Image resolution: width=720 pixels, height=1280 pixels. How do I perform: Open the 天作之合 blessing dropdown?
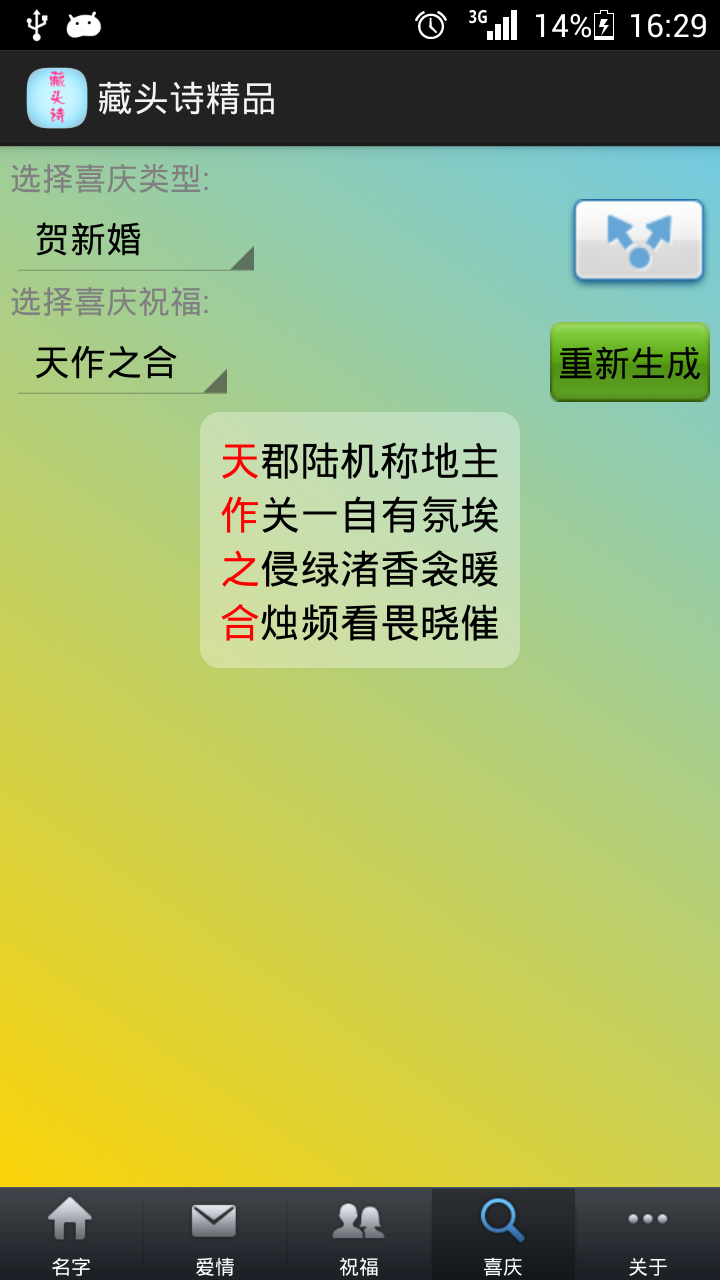point(122,363)
